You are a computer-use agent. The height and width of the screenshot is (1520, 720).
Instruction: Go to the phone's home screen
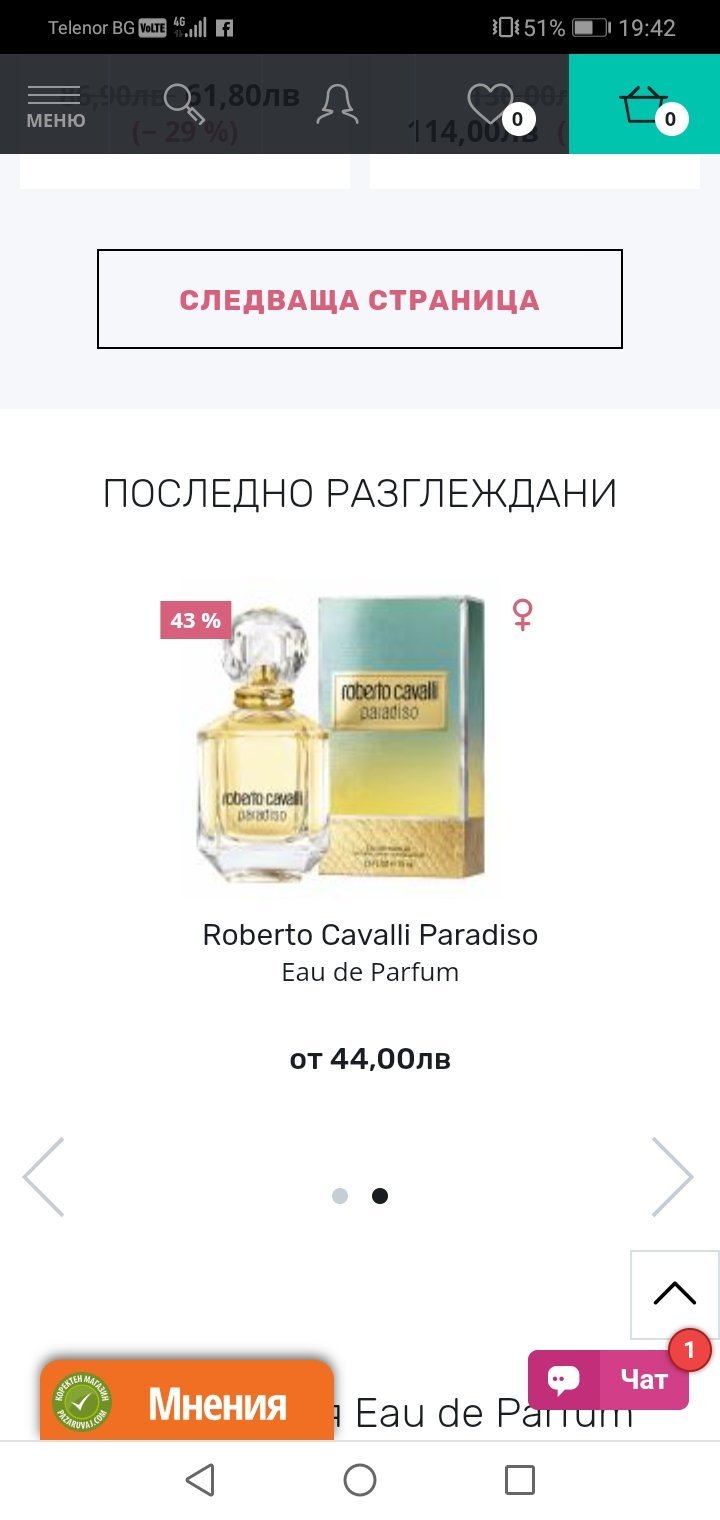[x=360, y=1480]
